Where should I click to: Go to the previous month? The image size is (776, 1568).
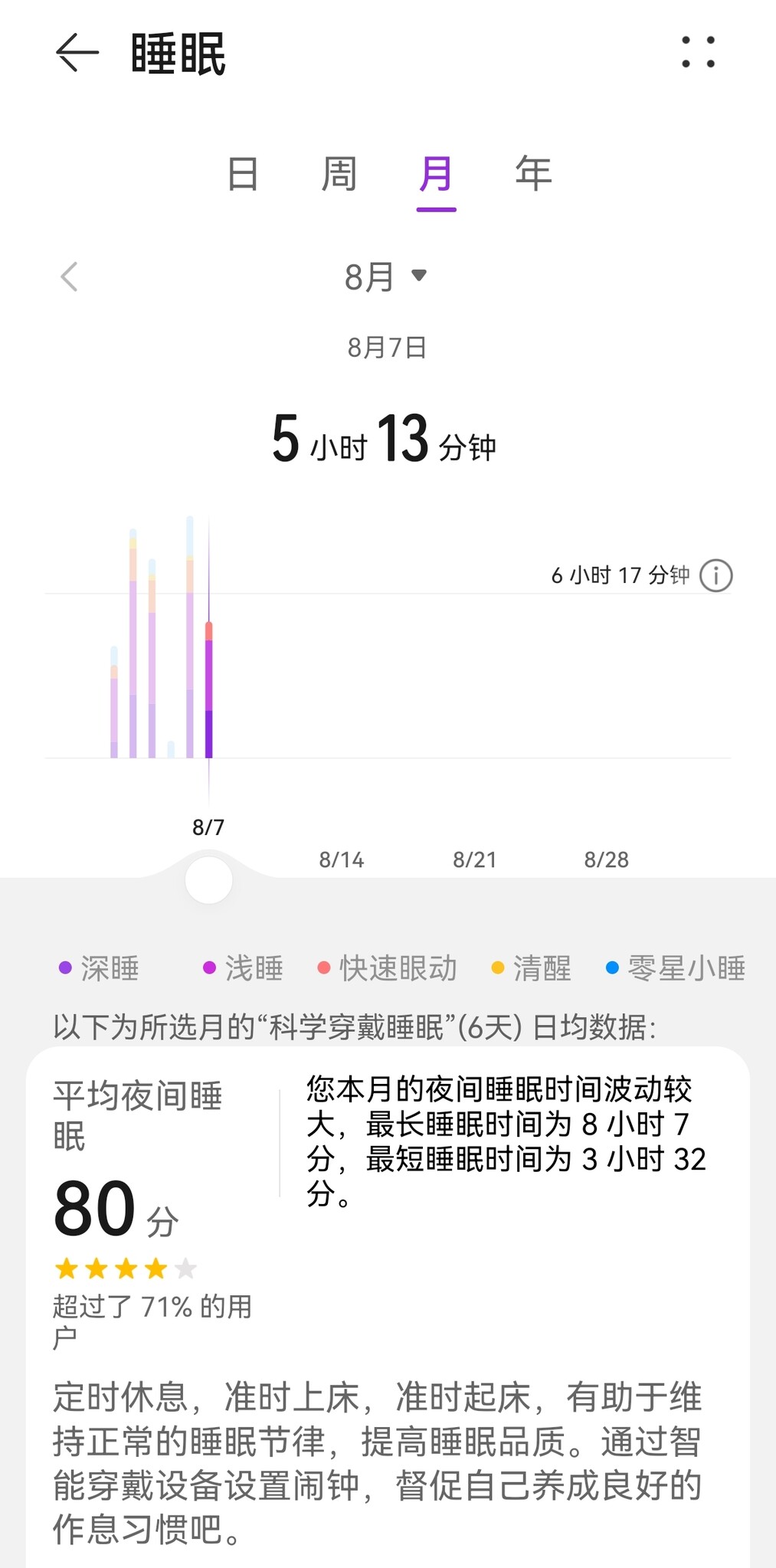(70, 277)
